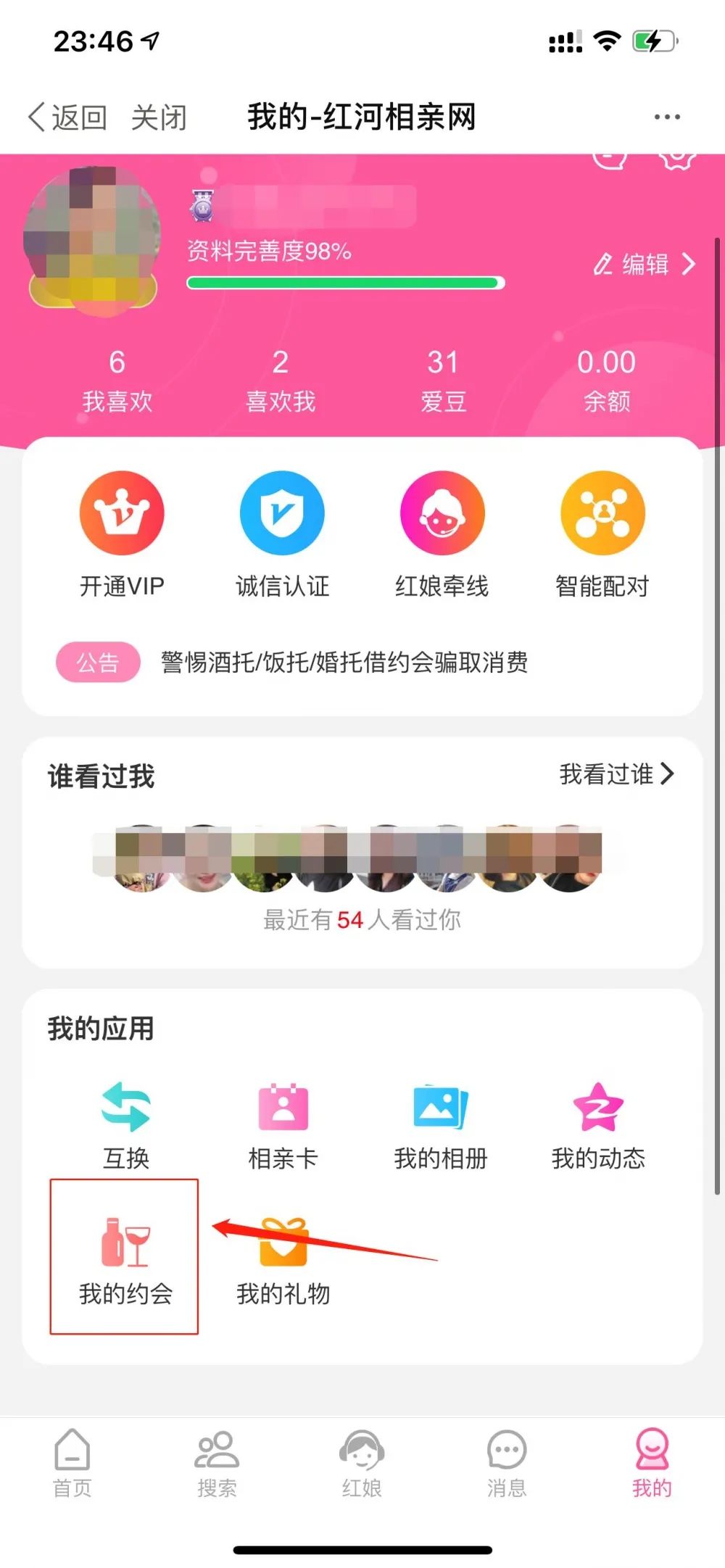Open the three-dot overflow menu

click(x=666, y=117)
